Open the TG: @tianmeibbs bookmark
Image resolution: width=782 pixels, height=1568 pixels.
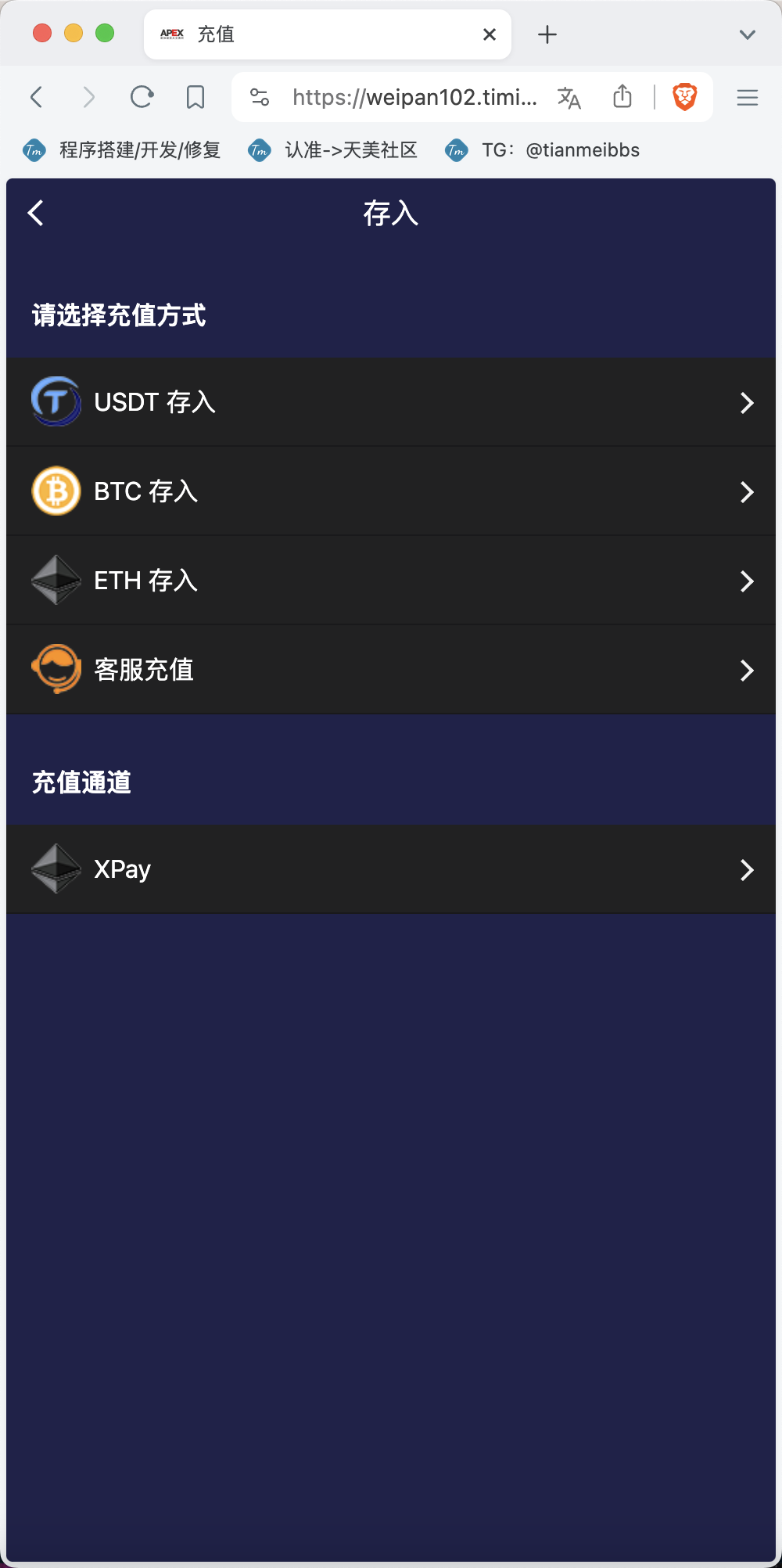point(543,150)
